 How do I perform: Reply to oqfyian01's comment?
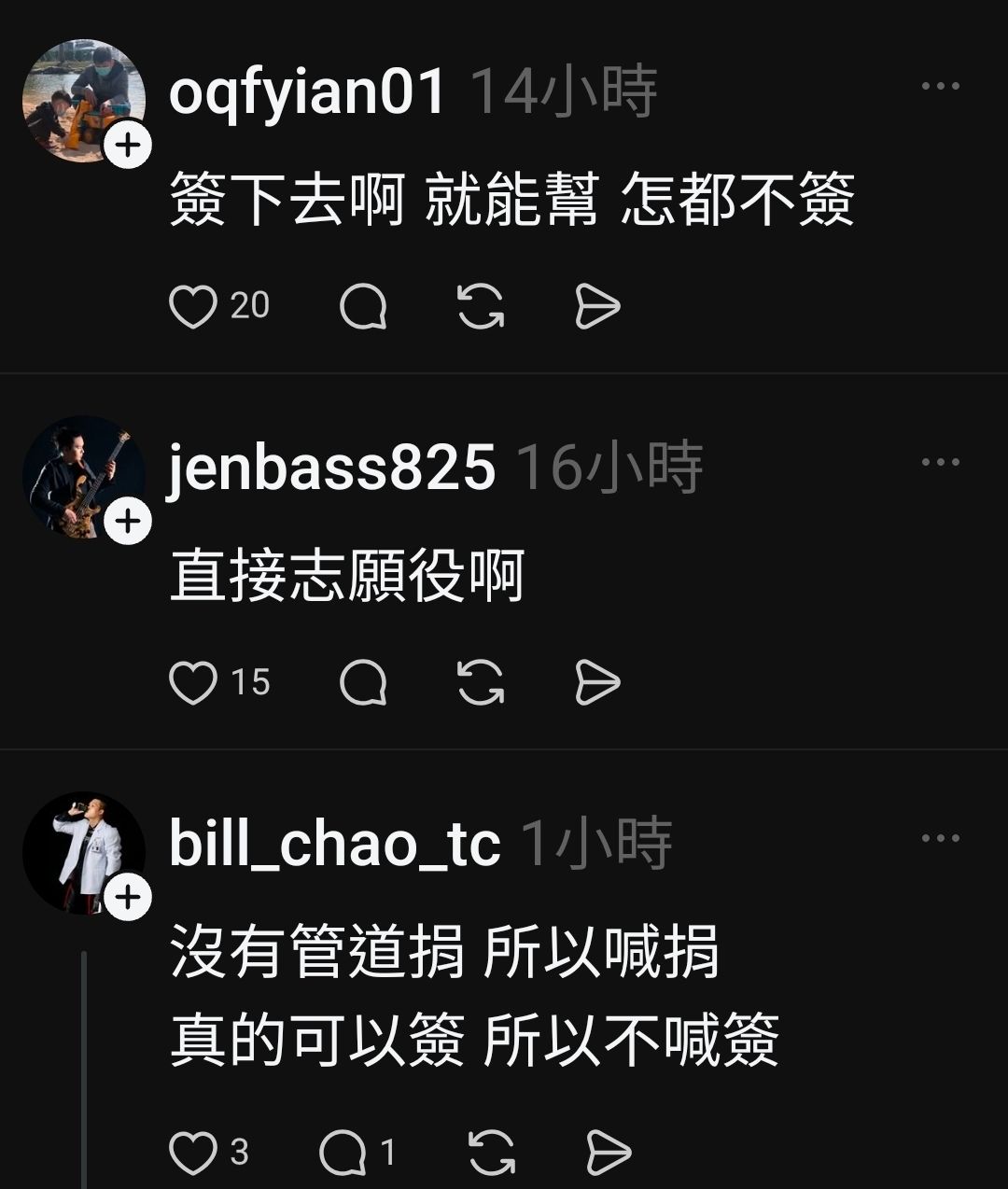[x=363, y=307]
